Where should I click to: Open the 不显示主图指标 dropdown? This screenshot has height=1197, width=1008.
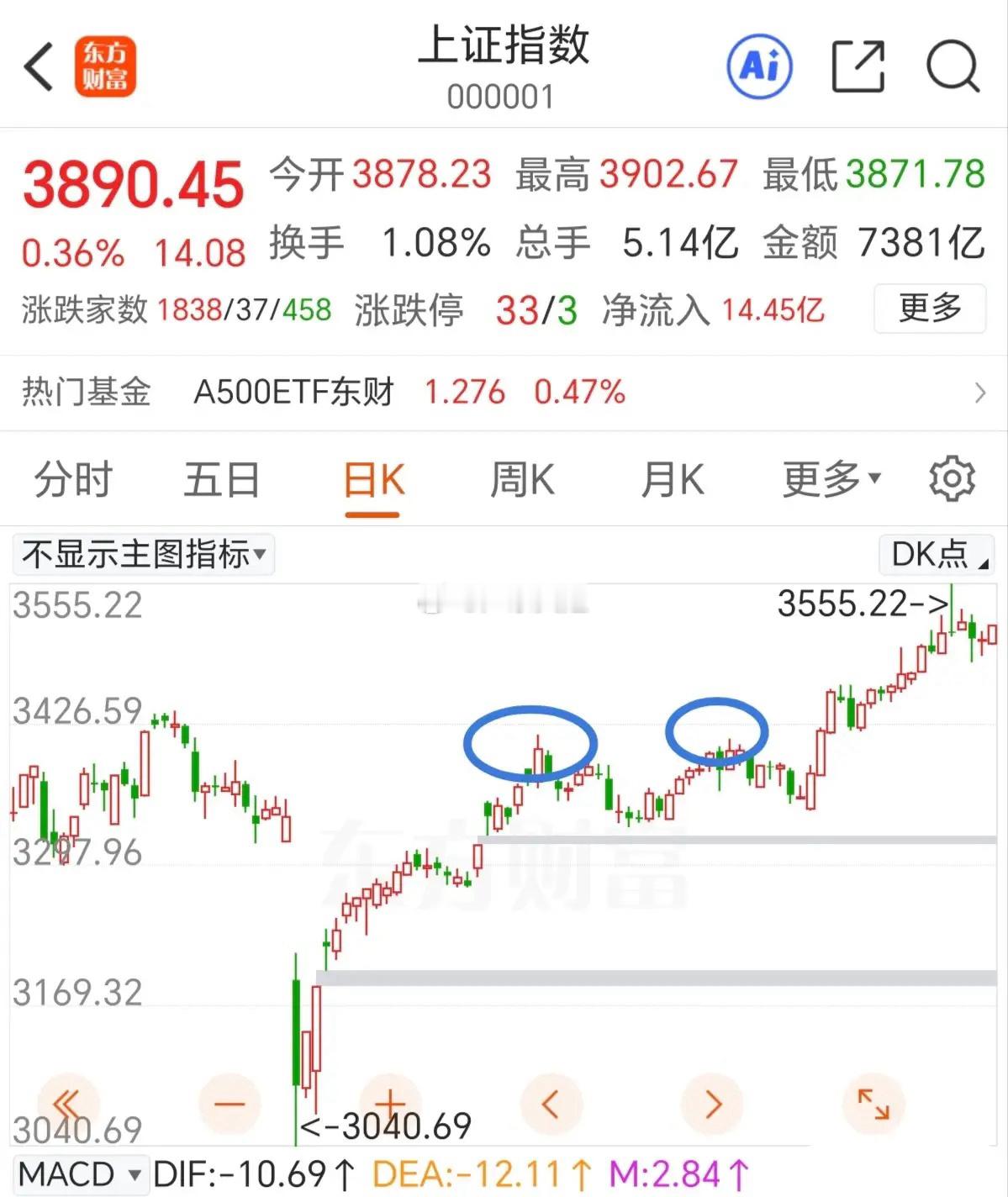tap(141, 554)
